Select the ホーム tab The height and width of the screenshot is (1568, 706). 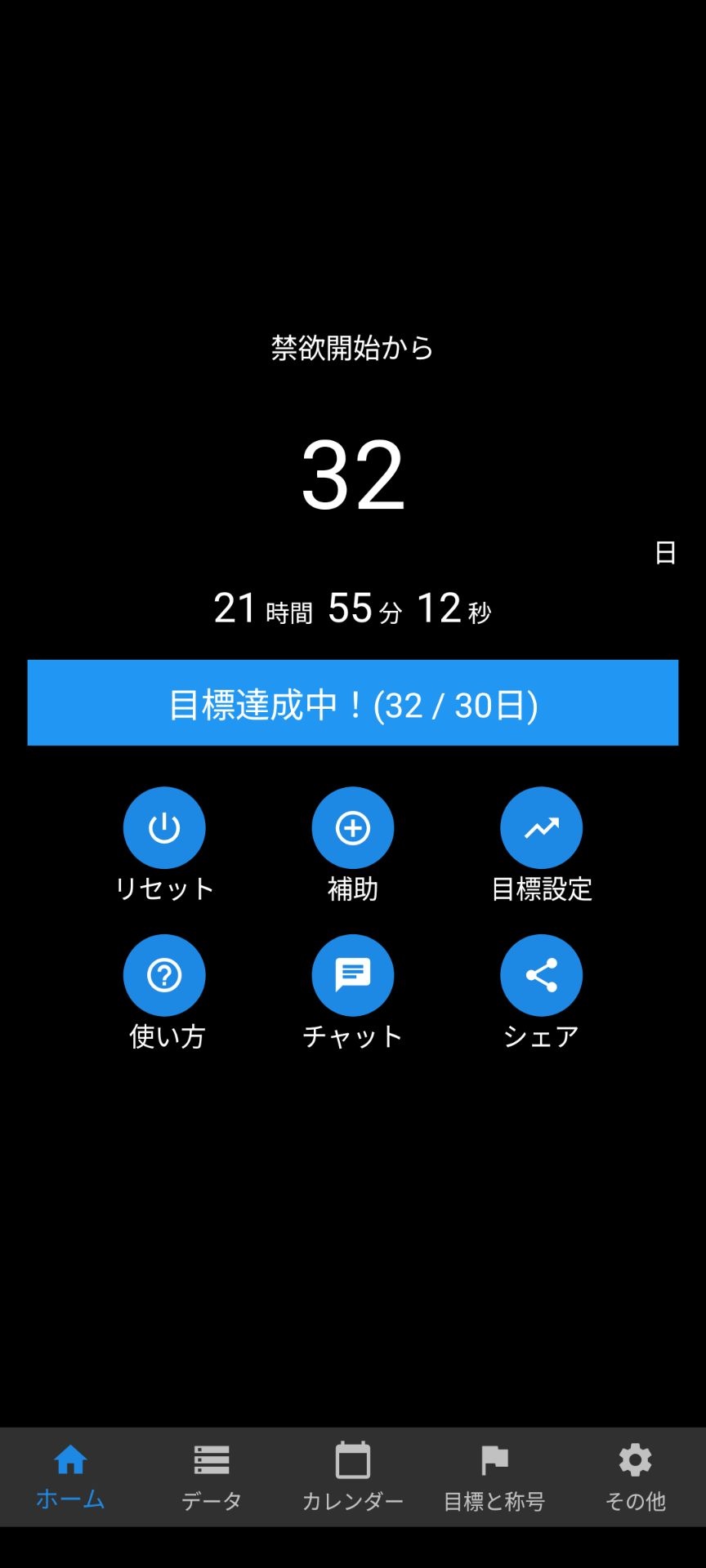(x=70, y=1477)
